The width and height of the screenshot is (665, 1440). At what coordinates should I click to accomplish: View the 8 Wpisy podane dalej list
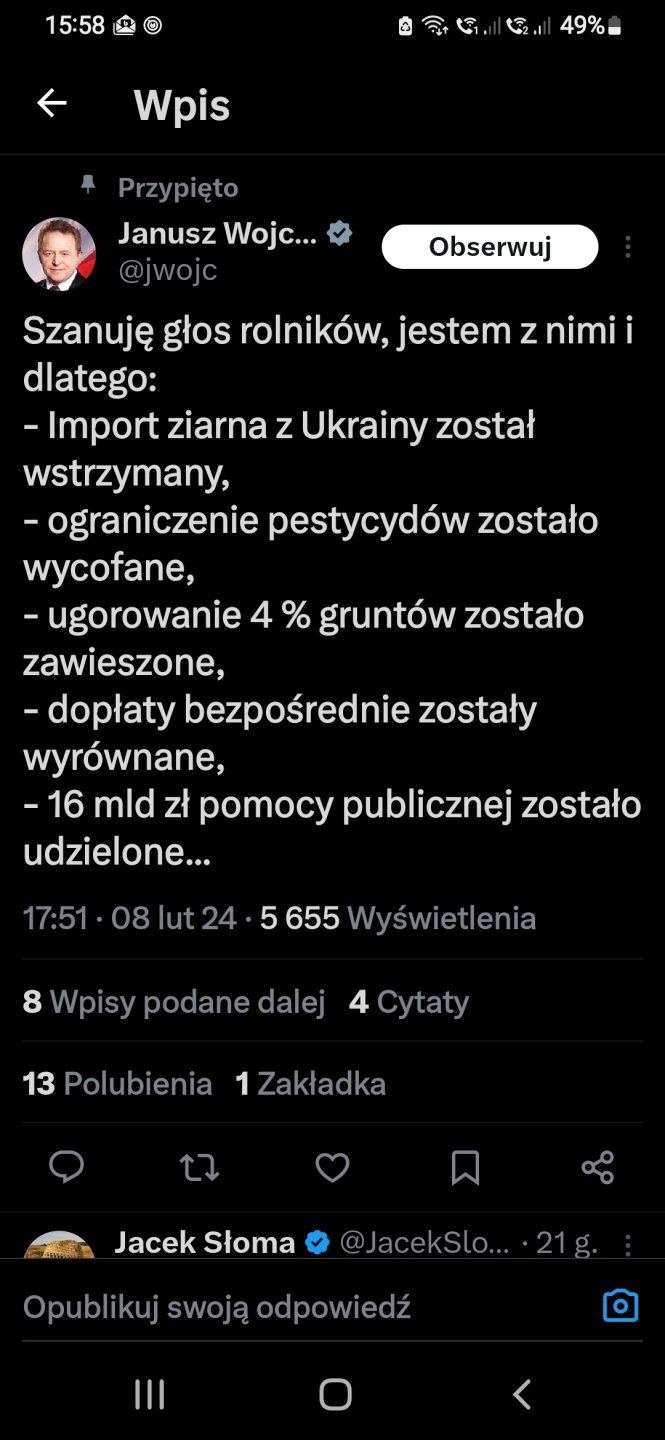tap(174, 1002)
